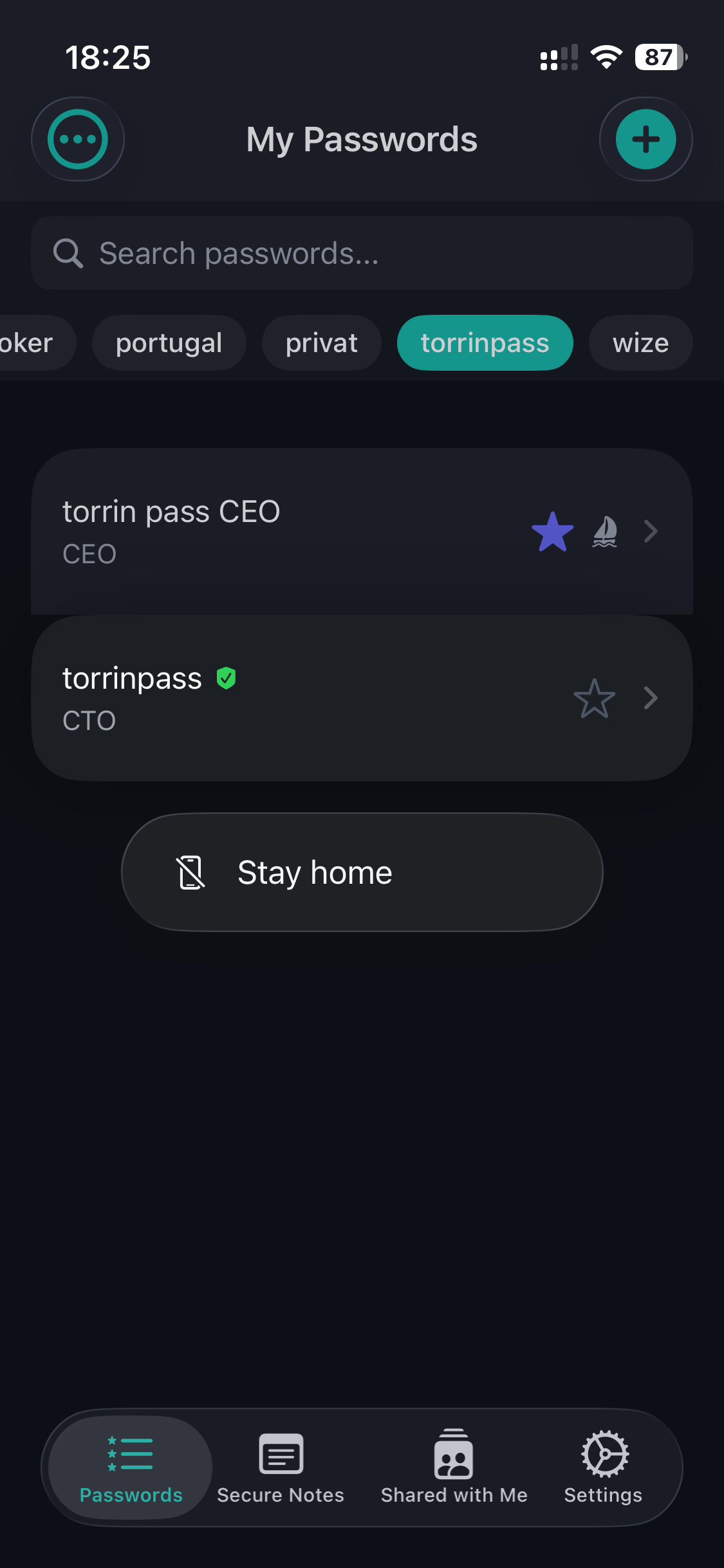Deselect the active torrinpass filter chip
This screenshot has height=1568, width=724.
(485, 342)
